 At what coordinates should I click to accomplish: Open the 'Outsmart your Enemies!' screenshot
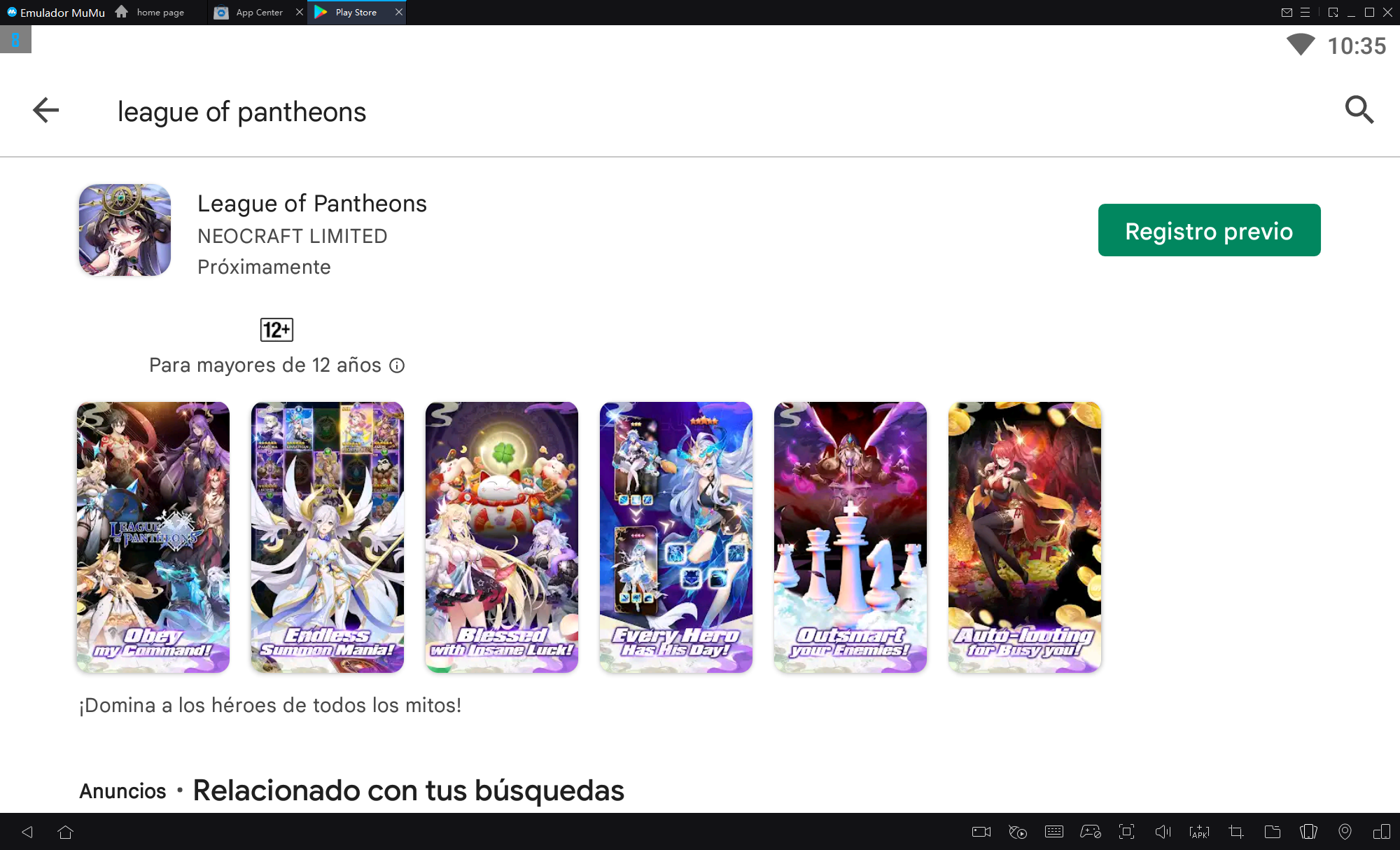point(850,537)
